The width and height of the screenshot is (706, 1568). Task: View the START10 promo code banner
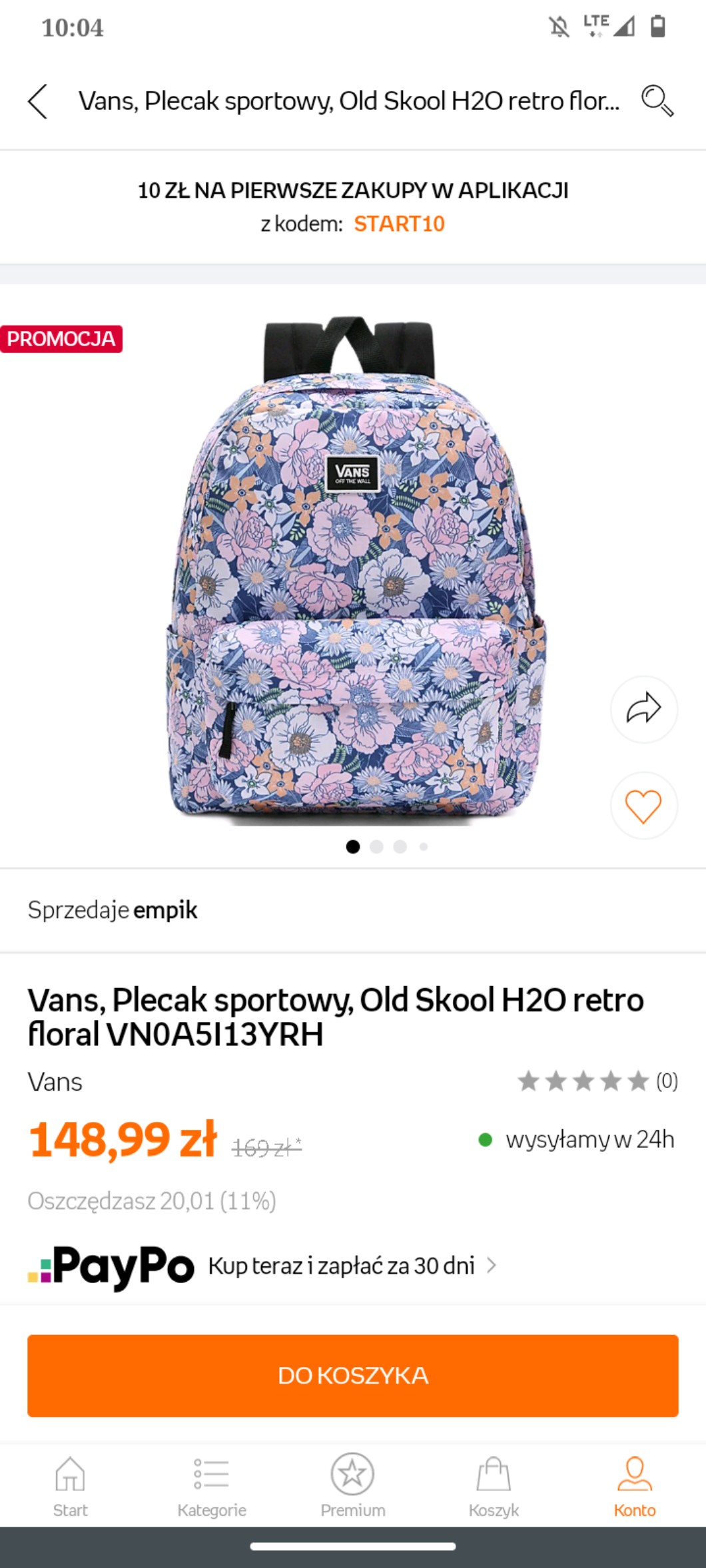pos(353,207)
